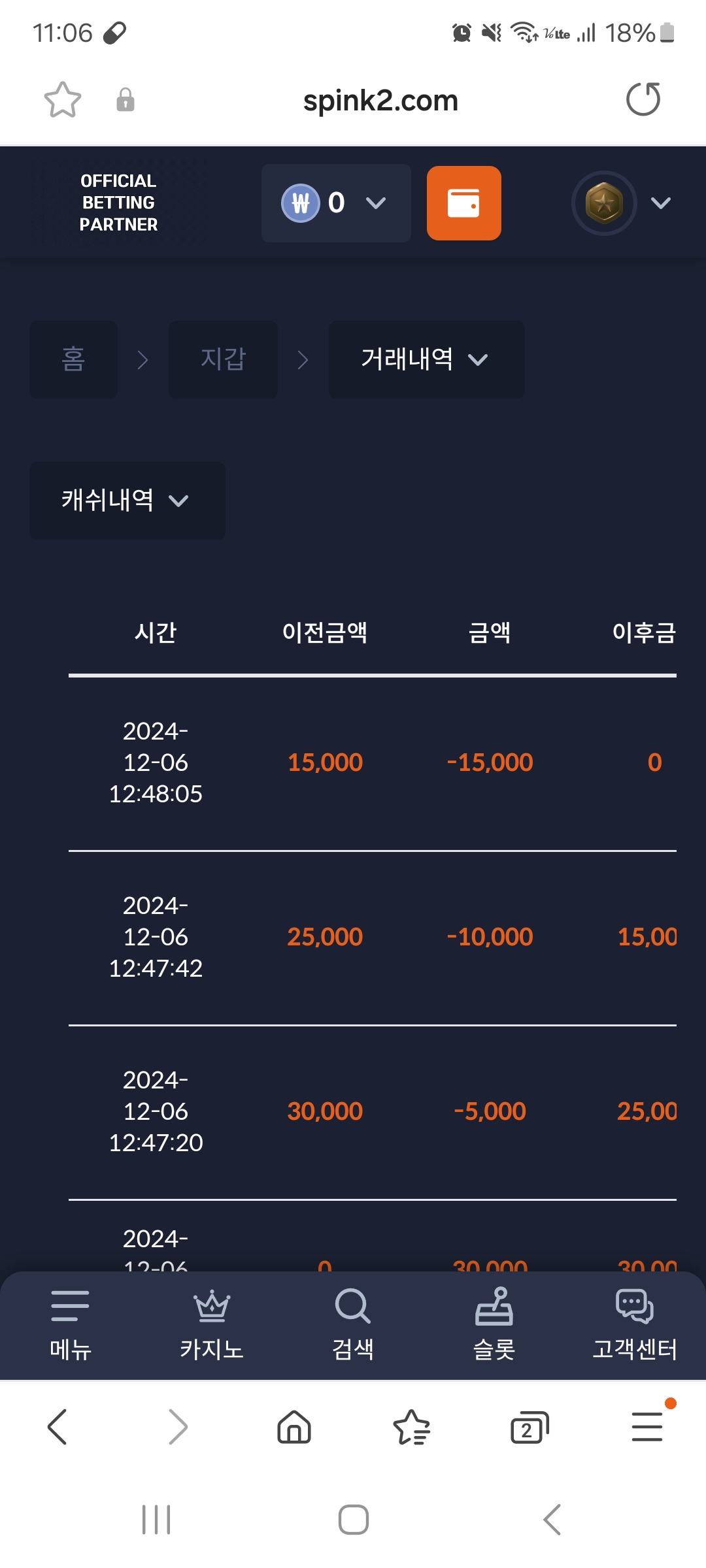Tap the spink2.com address bar
Viewport: 706px width, 1568px height.
pos(380,101)
